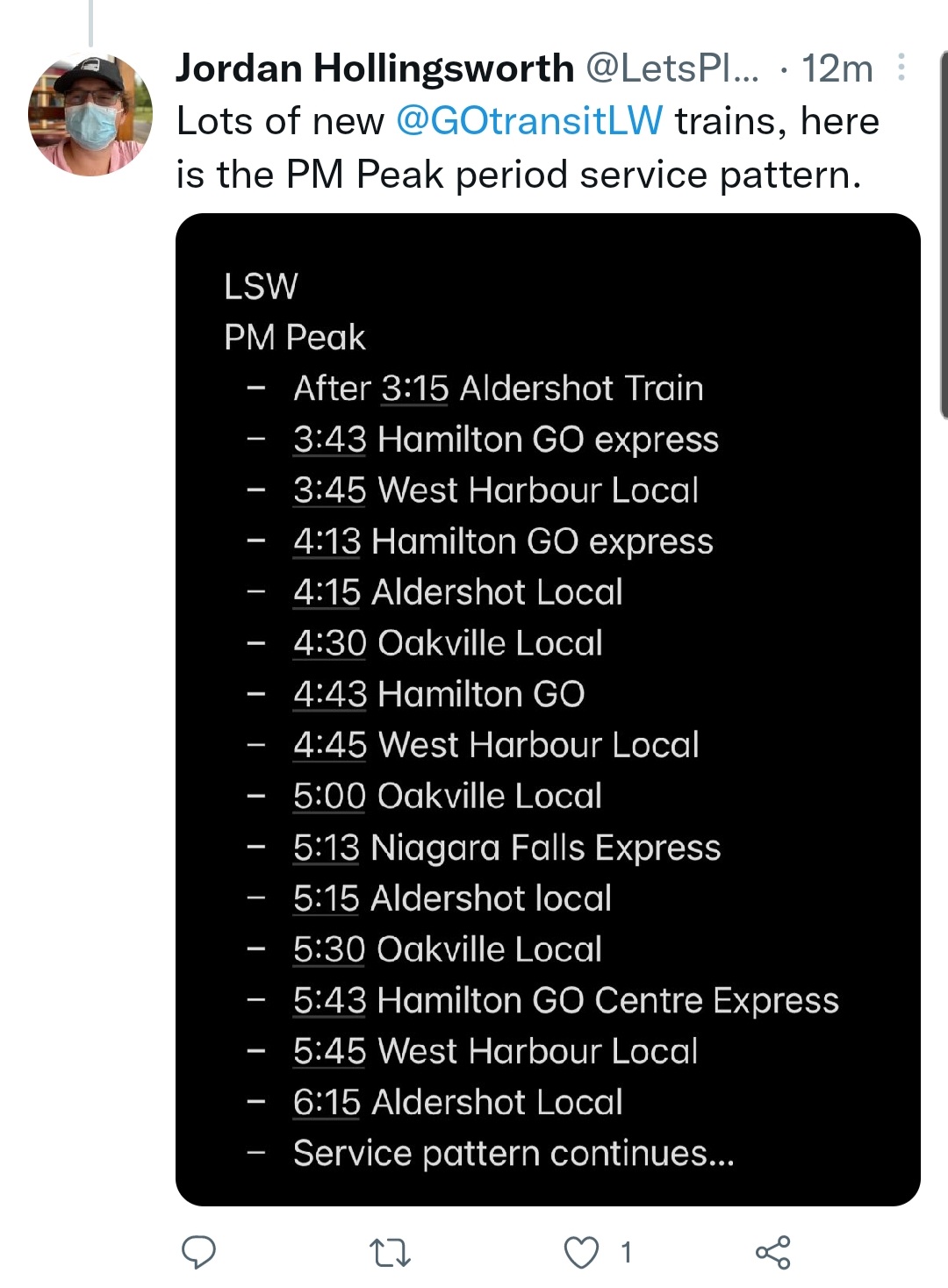Like Jordan Hollingsworth's tweet
948x1288 pixels.
click(x=581, y=1252)
